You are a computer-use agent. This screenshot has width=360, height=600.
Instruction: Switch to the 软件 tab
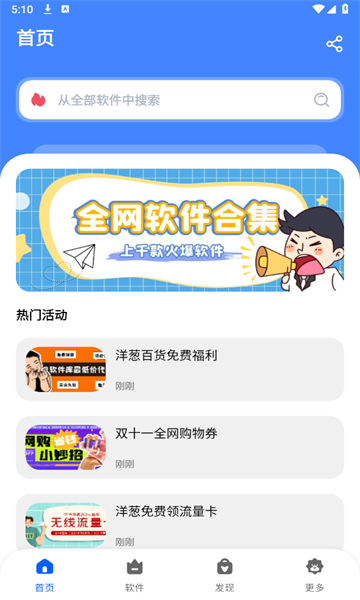click(x=135, y=575)
